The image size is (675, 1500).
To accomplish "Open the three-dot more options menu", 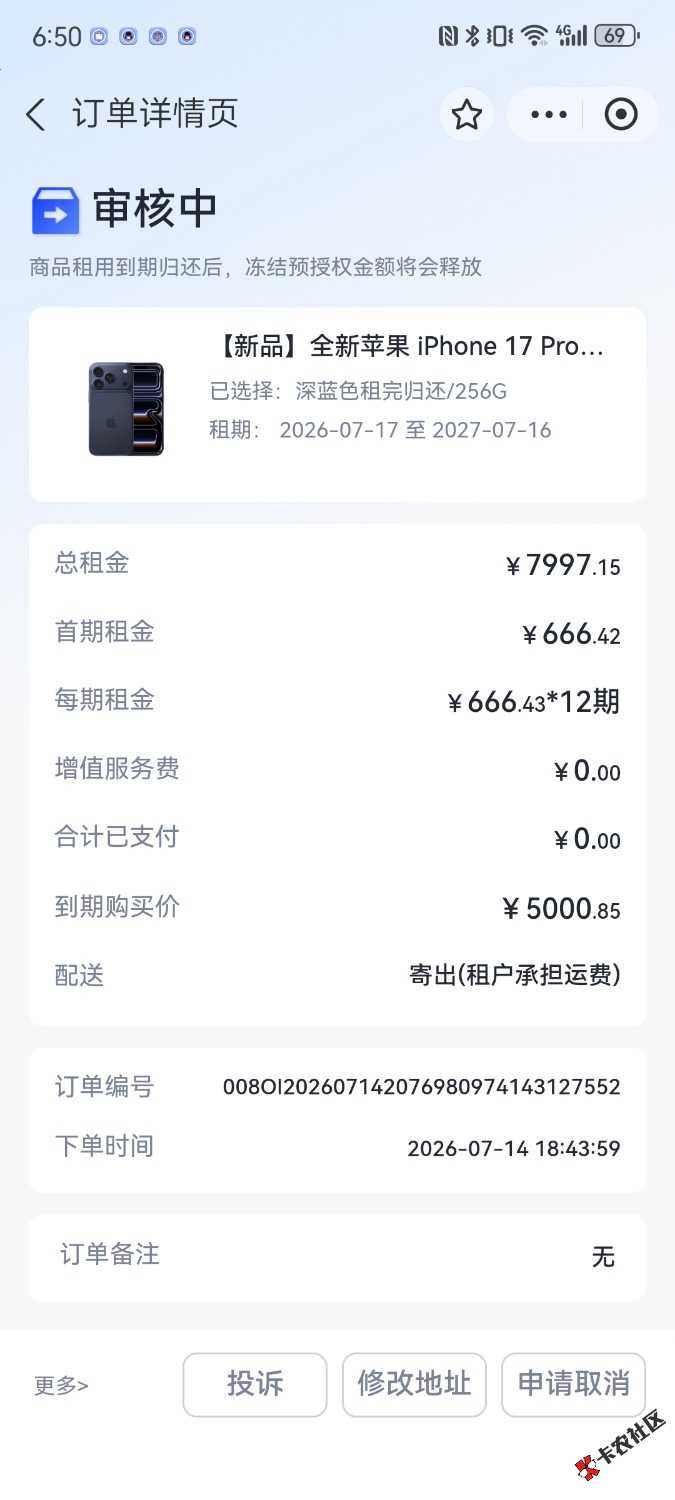I will pos(549,115).
